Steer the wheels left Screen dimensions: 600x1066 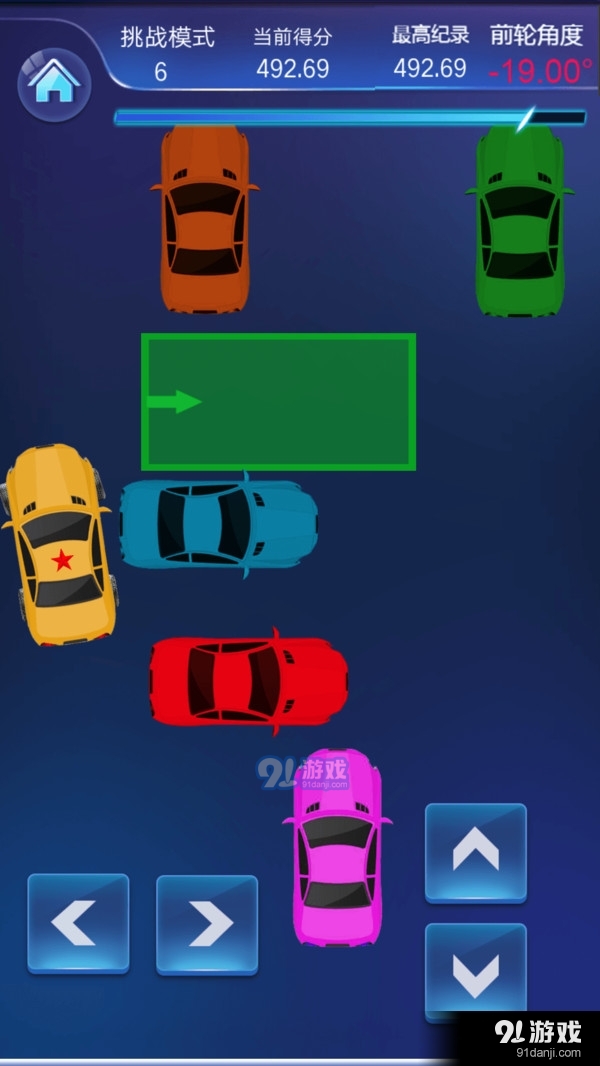click(x=78, y=923)
